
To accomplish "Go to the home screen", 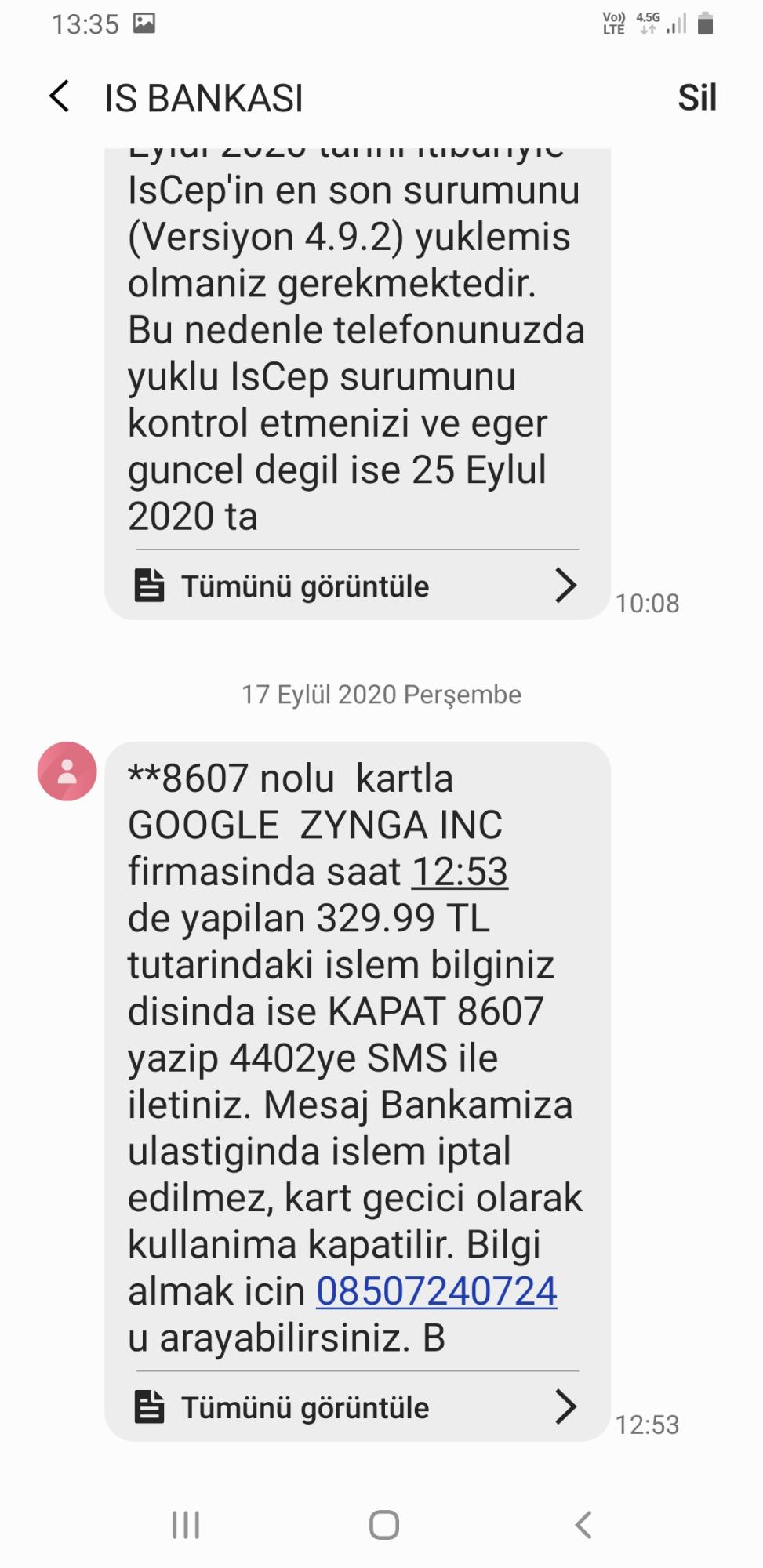I will pos(383,1525).
